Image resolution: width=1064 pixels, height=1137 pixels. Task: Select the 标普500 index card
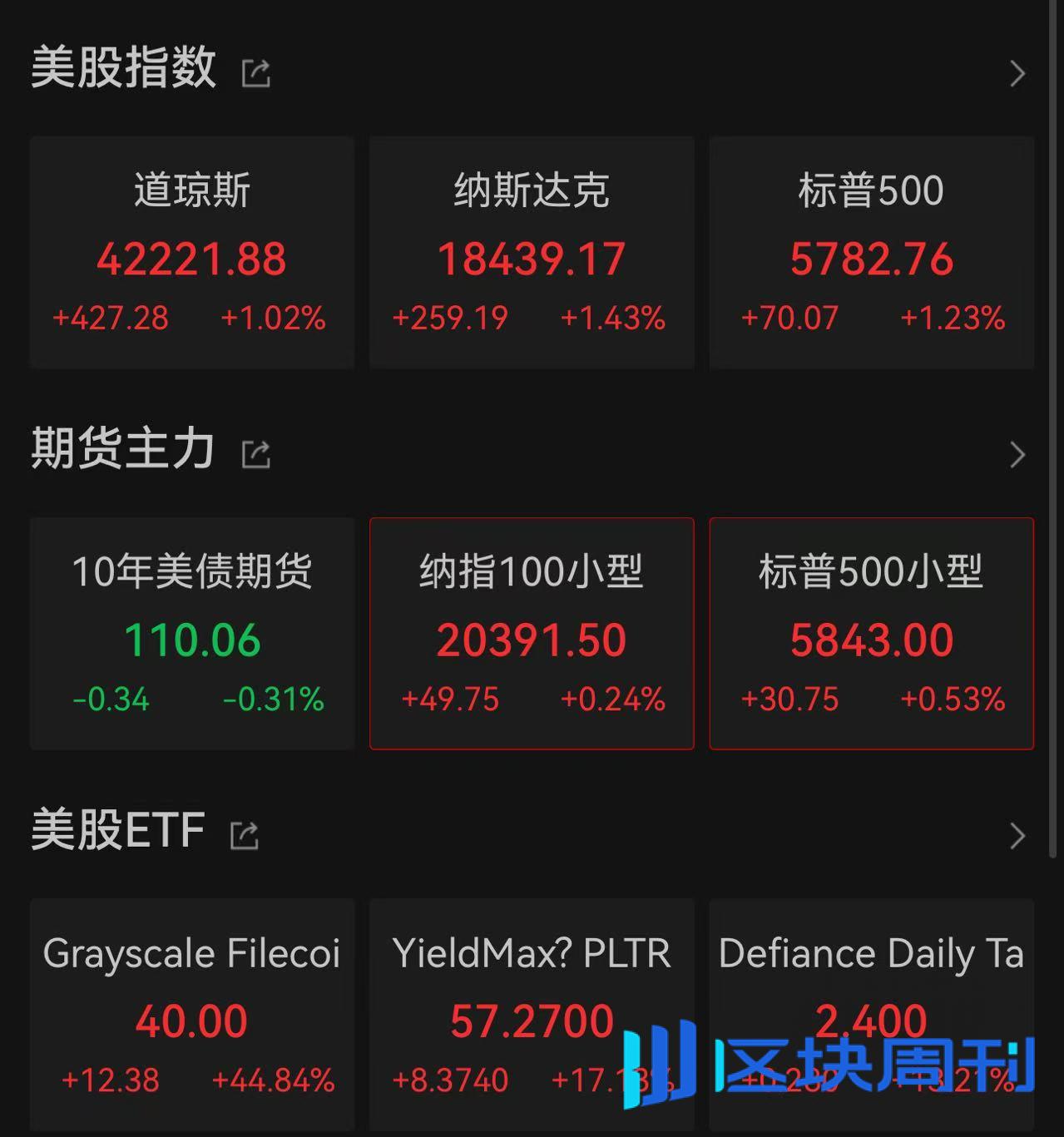tap(870, 252)
